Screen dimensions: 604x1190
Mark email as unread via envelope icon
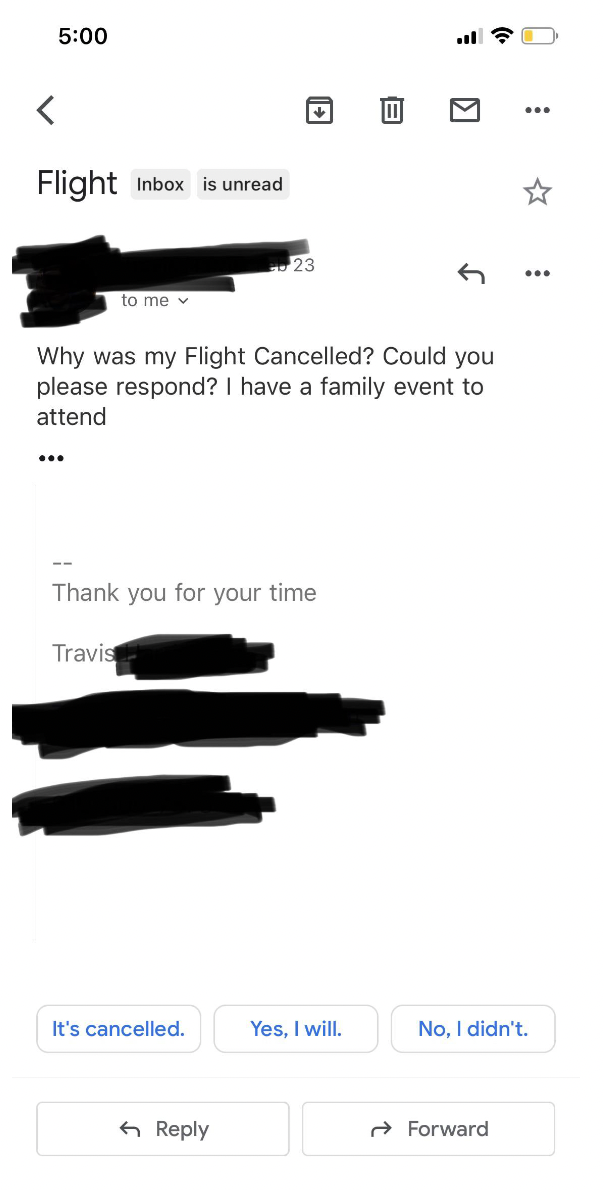click(x=465, y=110)
